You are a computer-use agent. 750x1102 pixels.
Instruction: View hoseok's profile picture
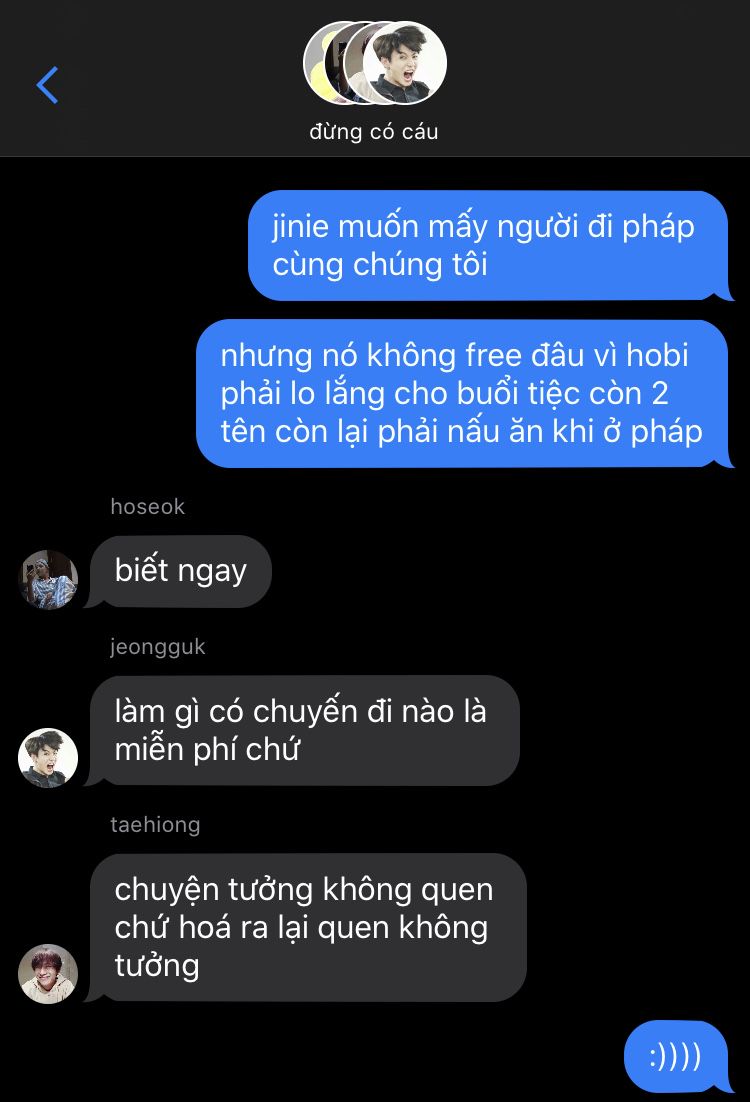tap(48, 579)
